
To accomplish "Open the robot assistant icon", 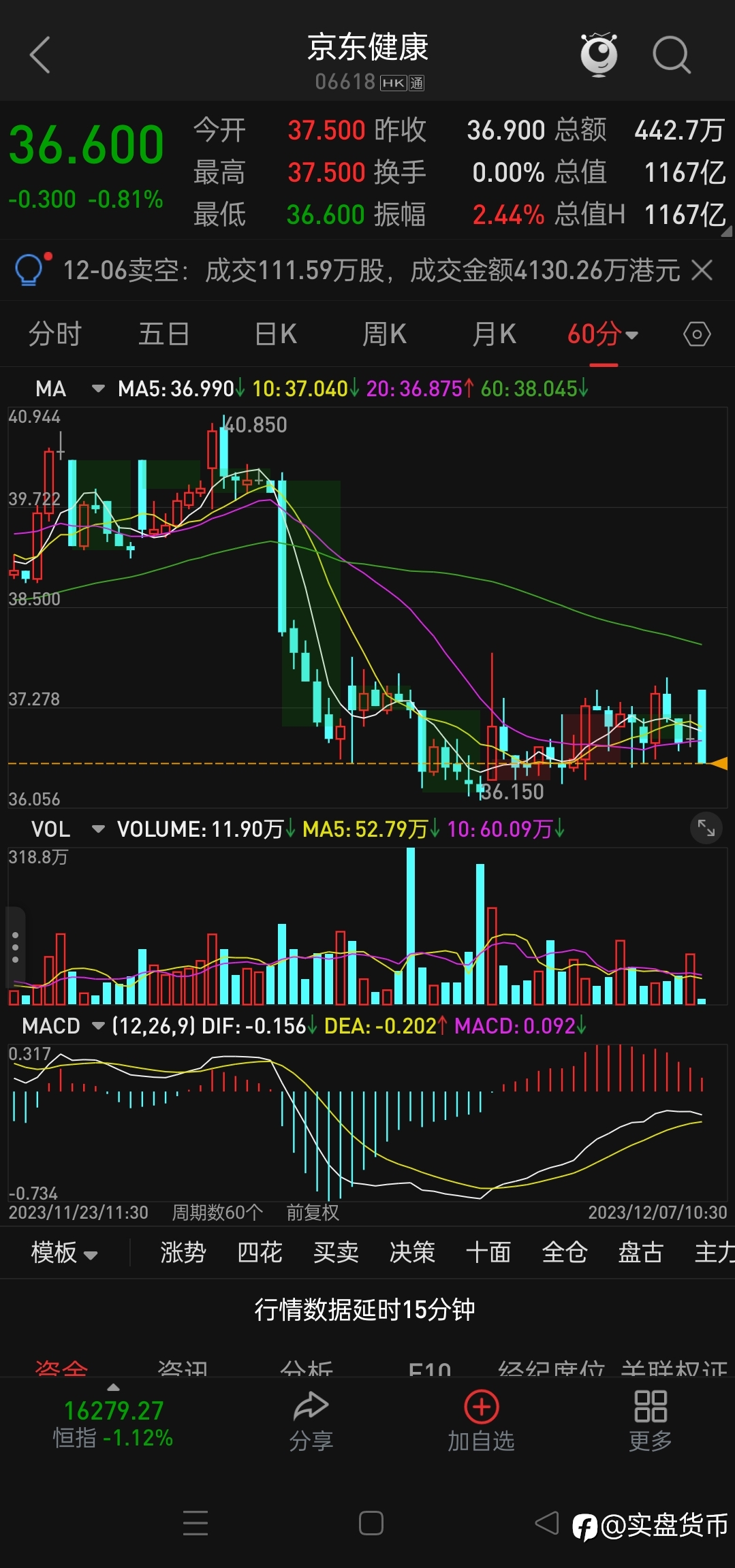I will point(599,54).
